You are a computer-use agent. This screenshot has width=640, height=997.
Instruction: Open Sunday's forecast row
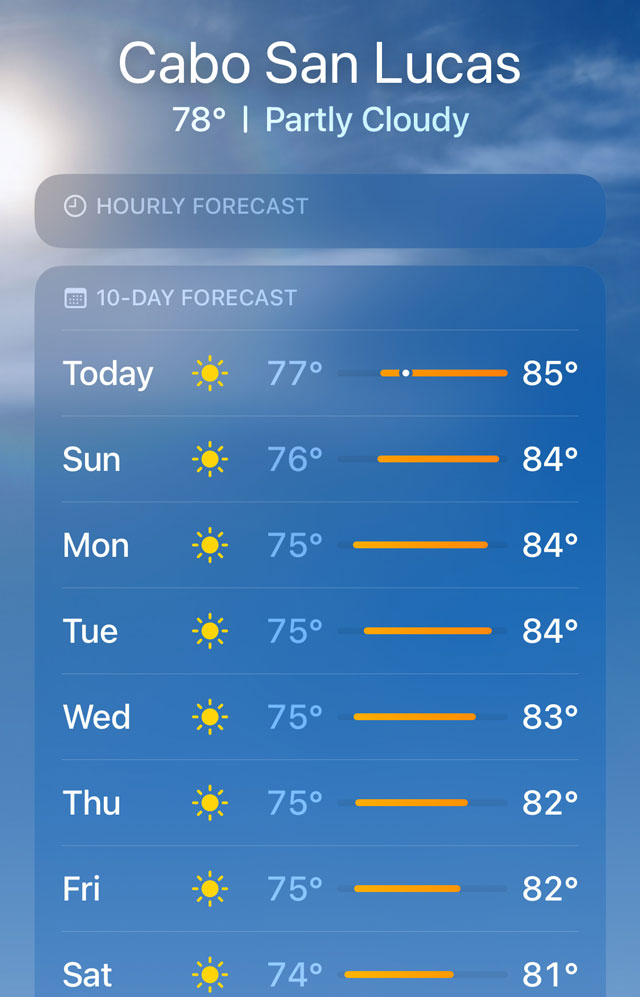320,459
